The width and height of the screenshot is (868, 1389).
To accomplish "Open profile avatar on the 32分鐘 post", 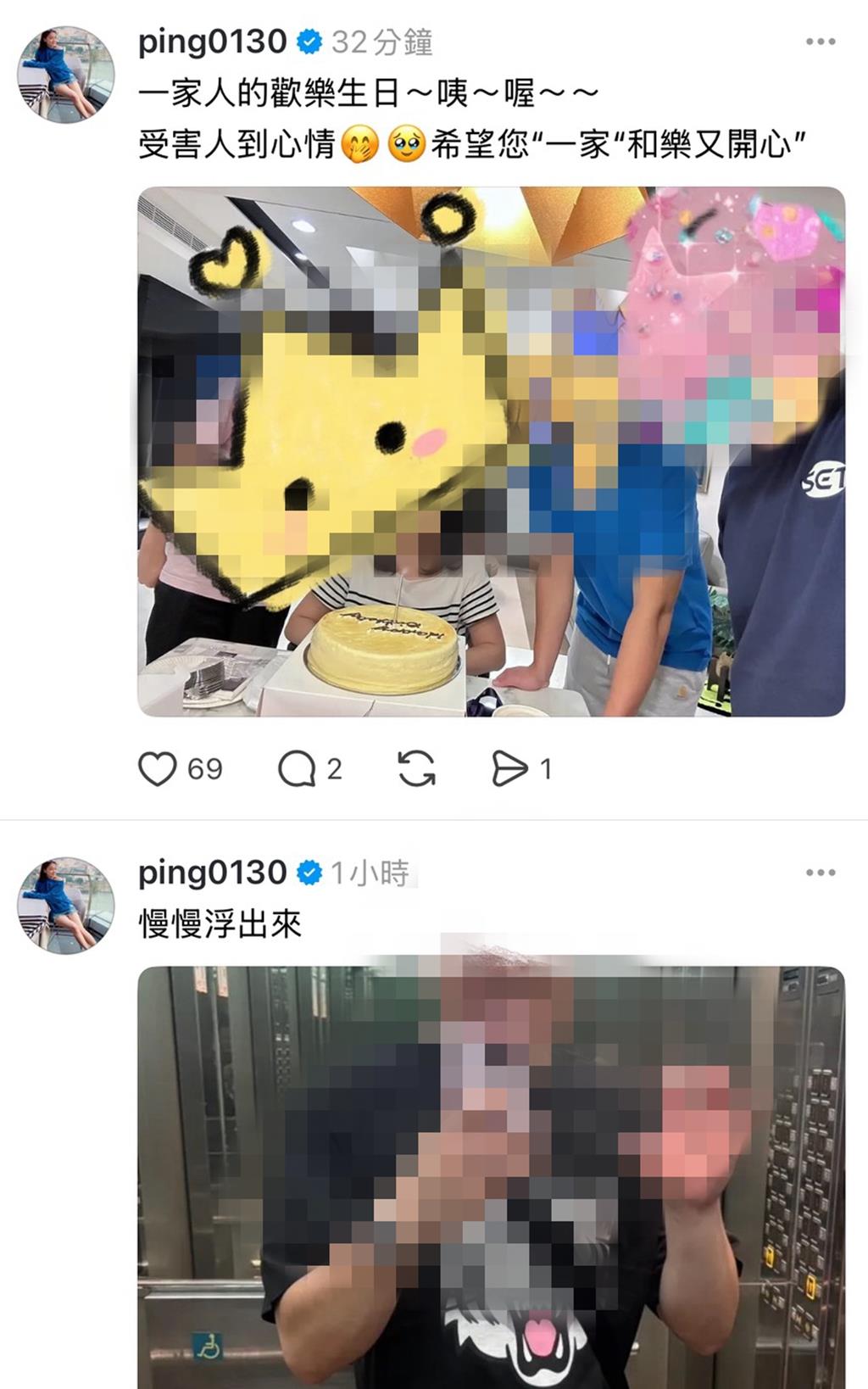I will (65, 75).
